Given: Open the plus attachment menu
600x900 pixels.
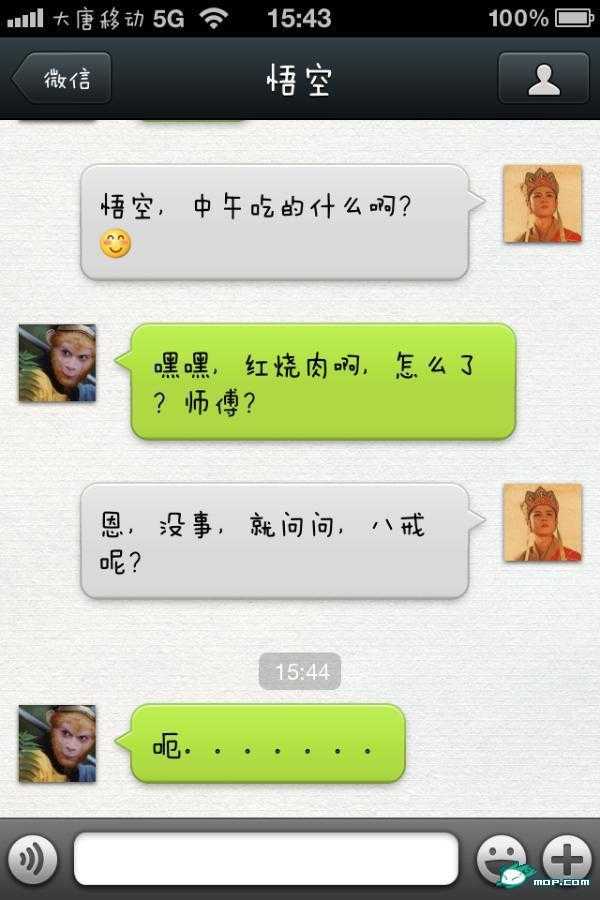Looking at the screenshot, I should [x=566, y=858].
